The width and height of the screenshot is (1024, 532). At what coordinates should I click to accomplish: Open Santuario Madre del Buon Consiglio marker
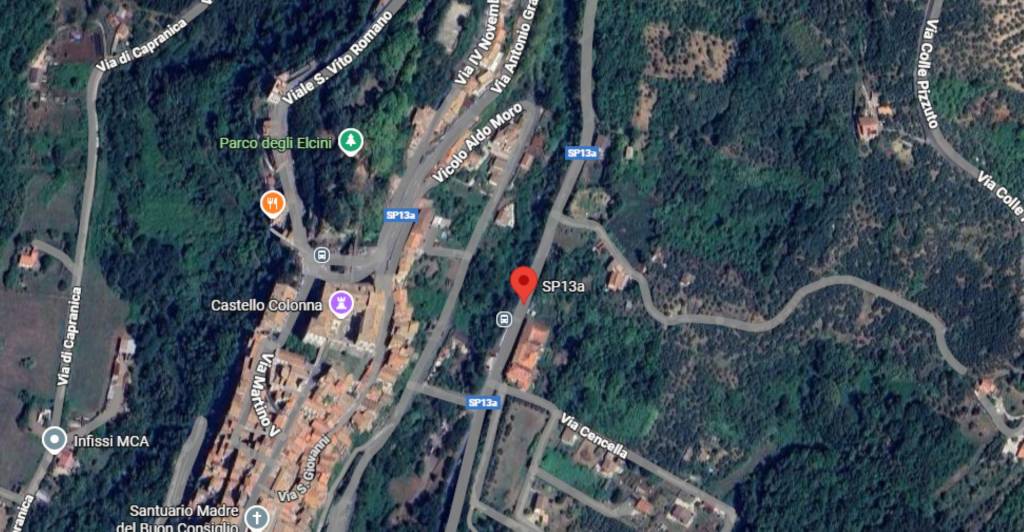tap(257, 518)
